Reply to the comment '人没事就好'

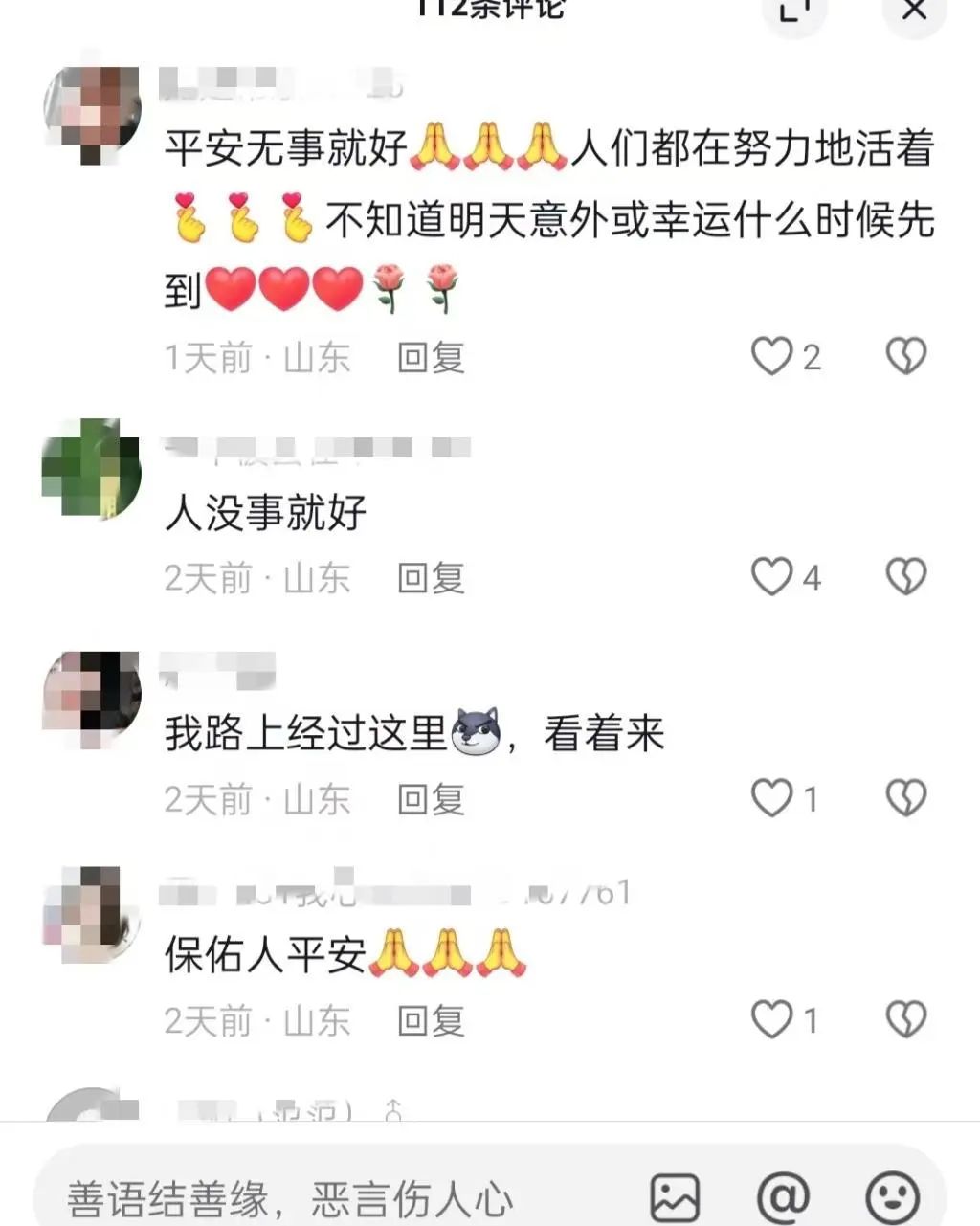point(431,578)
